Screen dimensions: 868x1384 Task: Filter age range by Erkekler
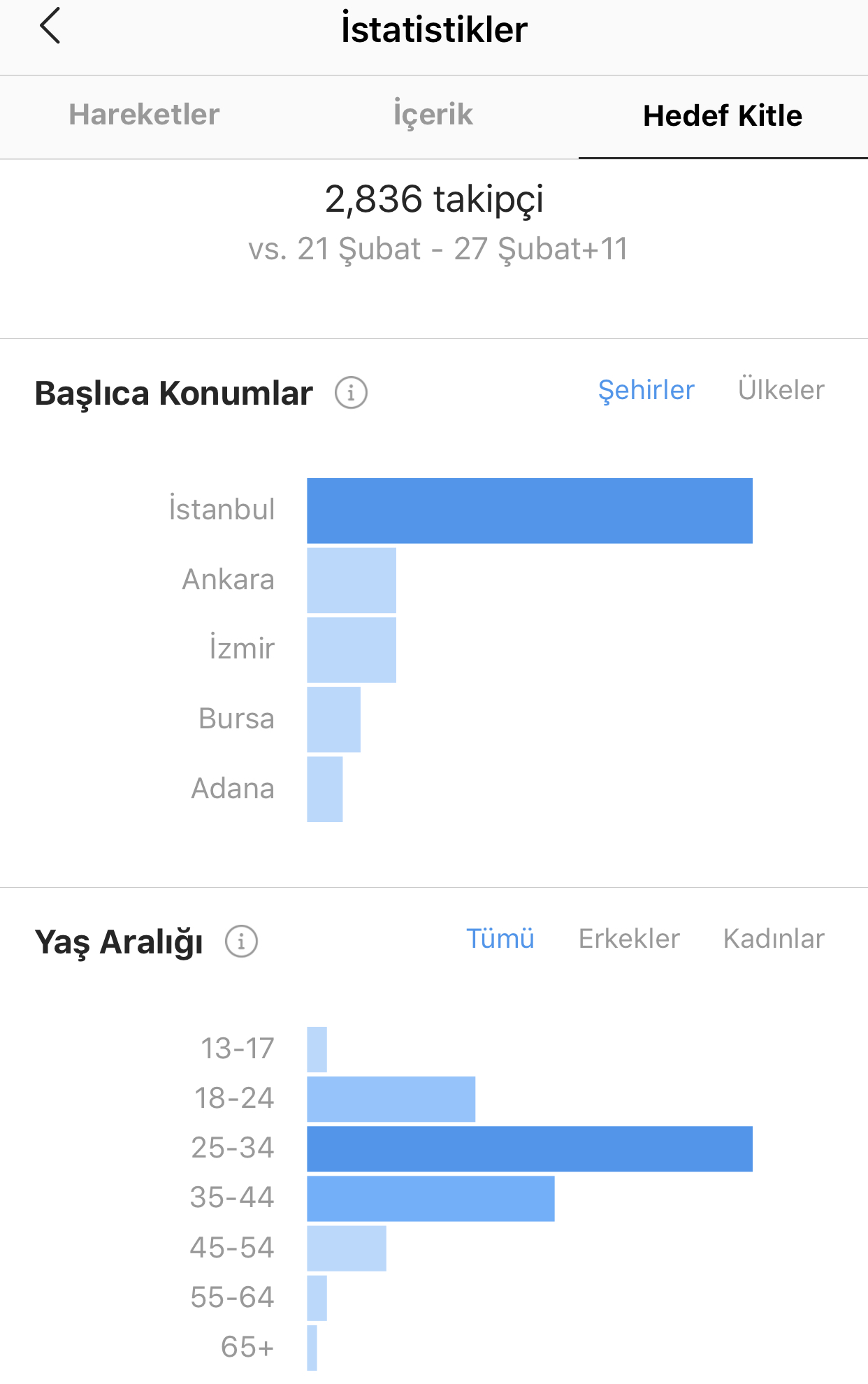click(629, 939)
